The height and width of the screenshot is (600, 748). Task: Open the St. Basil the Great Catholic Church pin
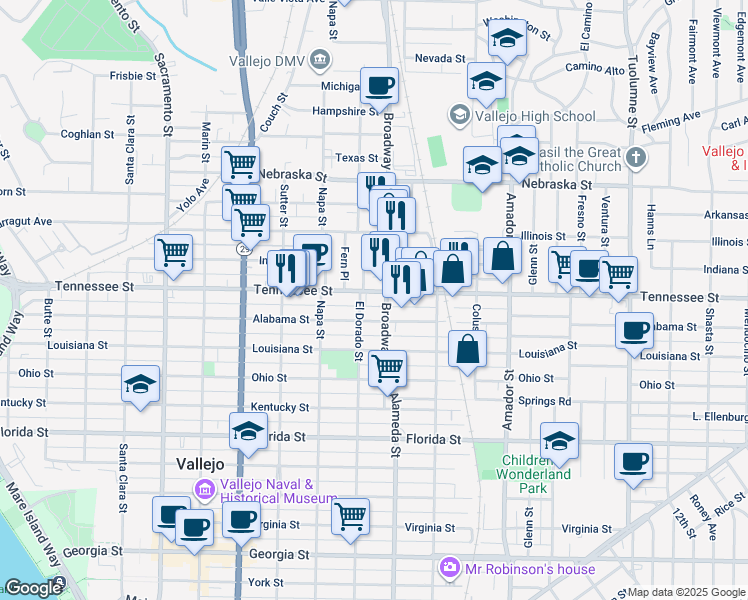635,159
